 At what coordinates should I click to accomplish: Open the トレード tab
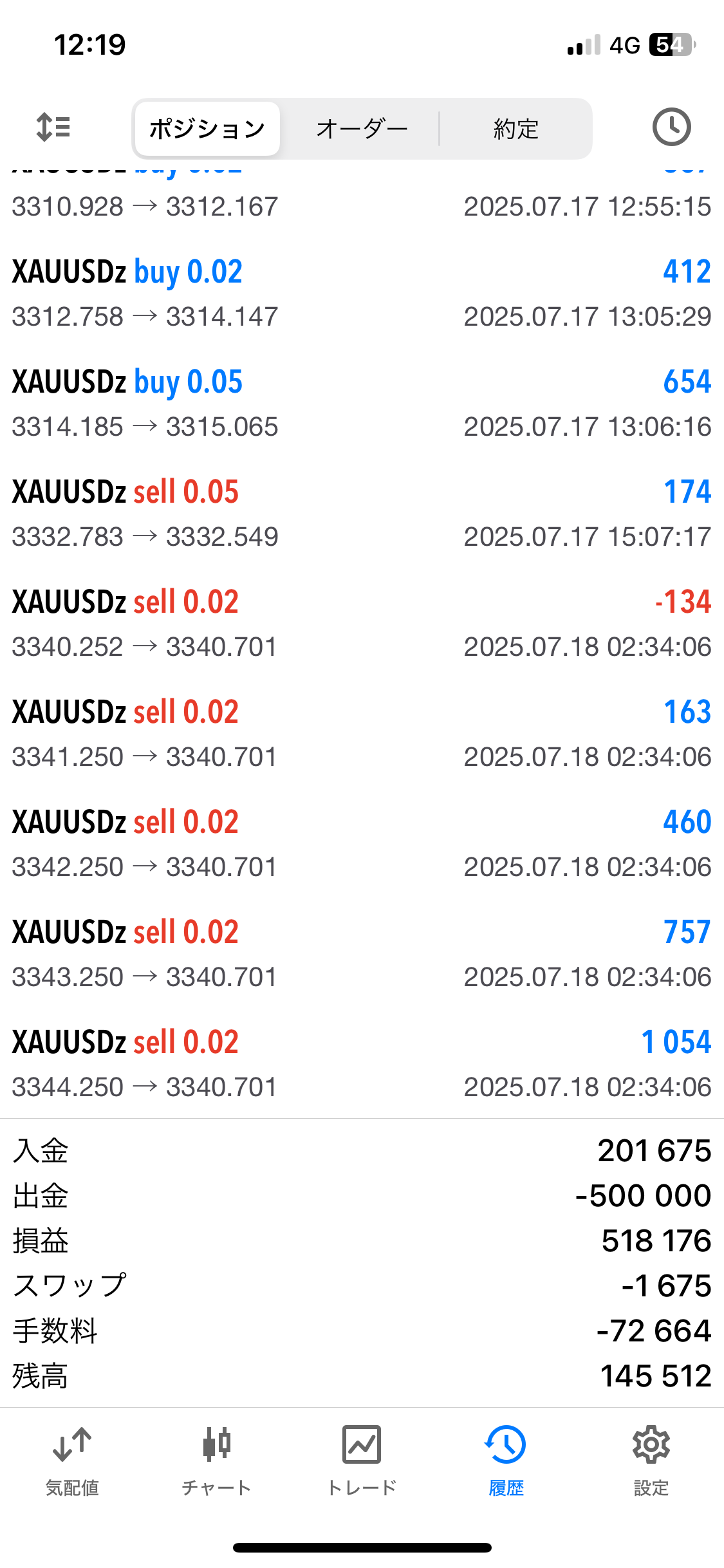coord(362,1461)
